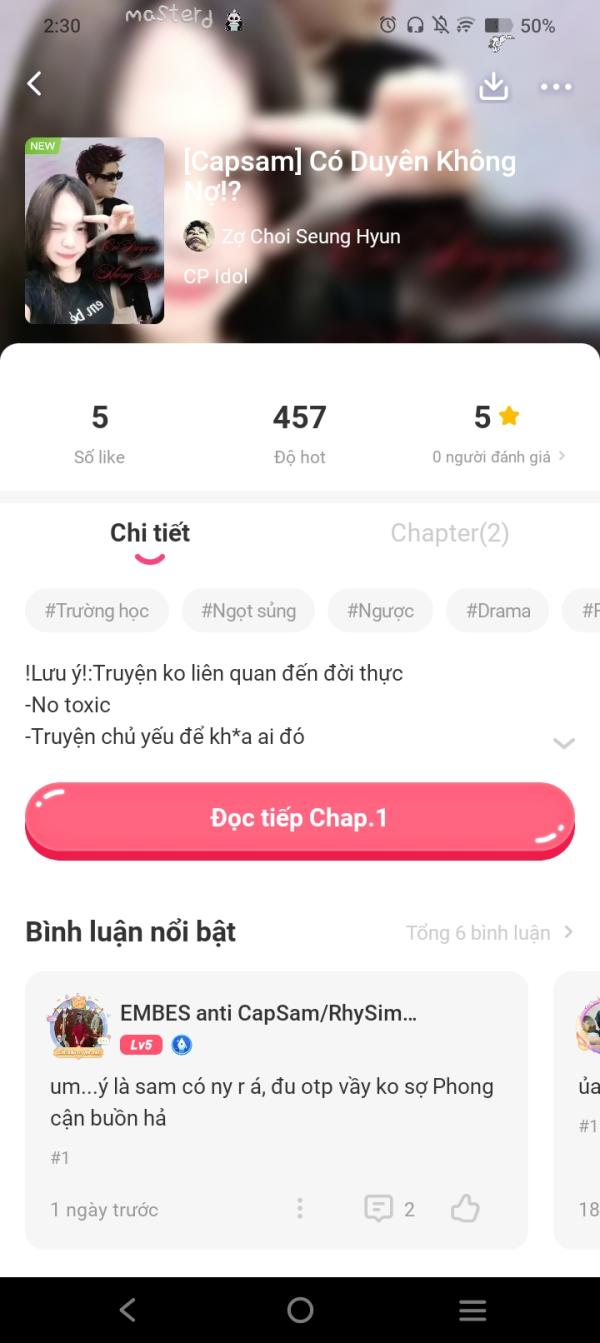The image size is (600, 1343).
Task: Expand the story description with the chevron
Action: click(564, 743)
